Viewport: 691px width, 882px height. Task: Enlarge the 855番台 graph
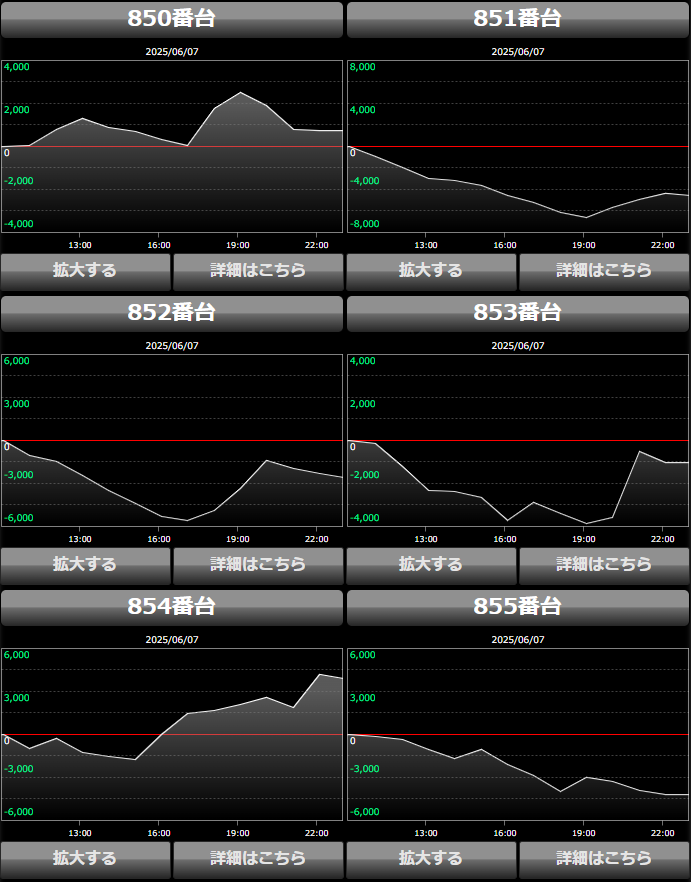coord(431,858)
